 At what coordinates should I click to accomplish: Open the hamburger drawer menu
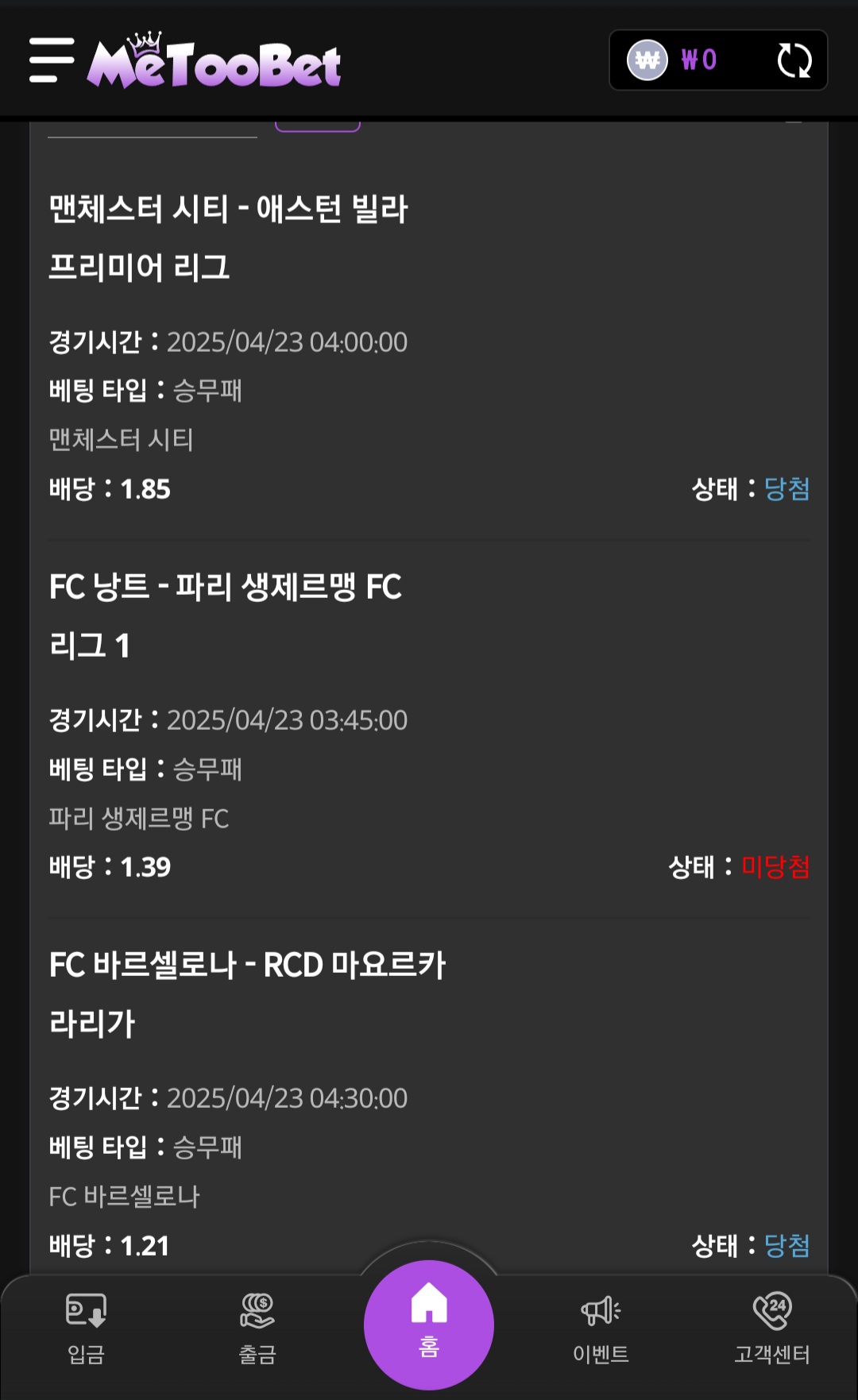coord(52,60)
